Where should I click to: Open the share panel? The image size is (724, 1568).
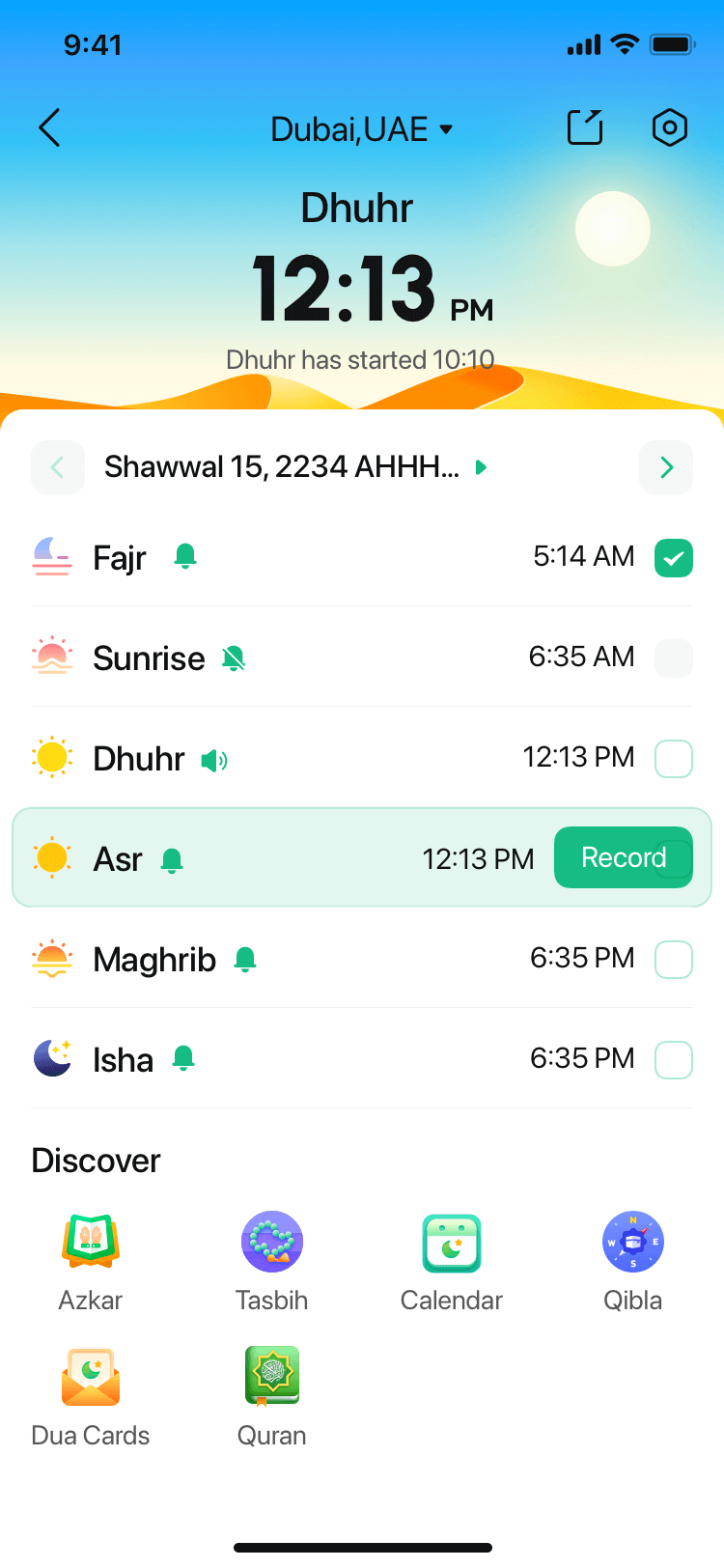[x=583, y=126]
